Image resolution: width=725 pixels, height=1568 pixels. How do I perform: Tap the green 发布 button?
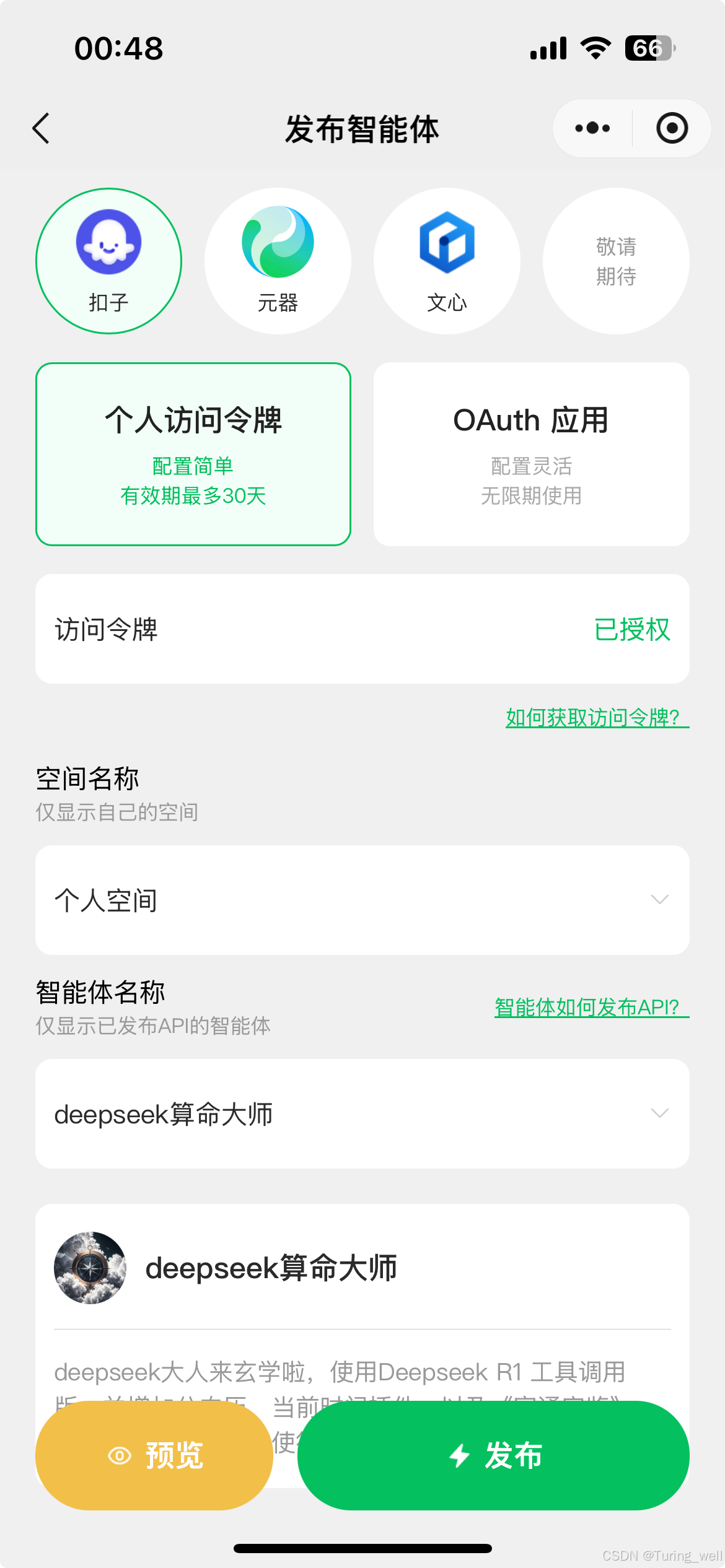click(x=493, y=1455)
